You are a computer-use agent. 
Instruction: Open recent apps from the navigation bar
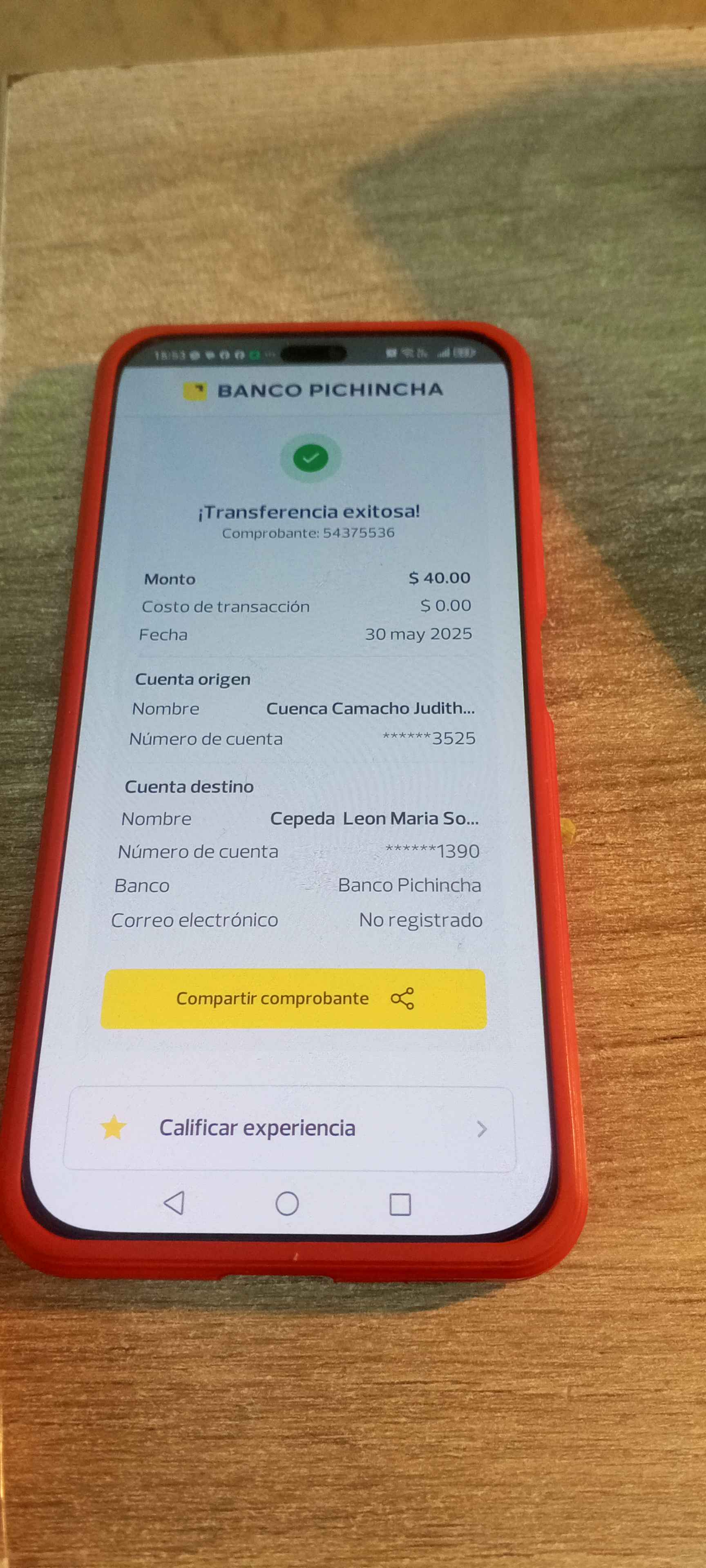(x=400, y=1204)
